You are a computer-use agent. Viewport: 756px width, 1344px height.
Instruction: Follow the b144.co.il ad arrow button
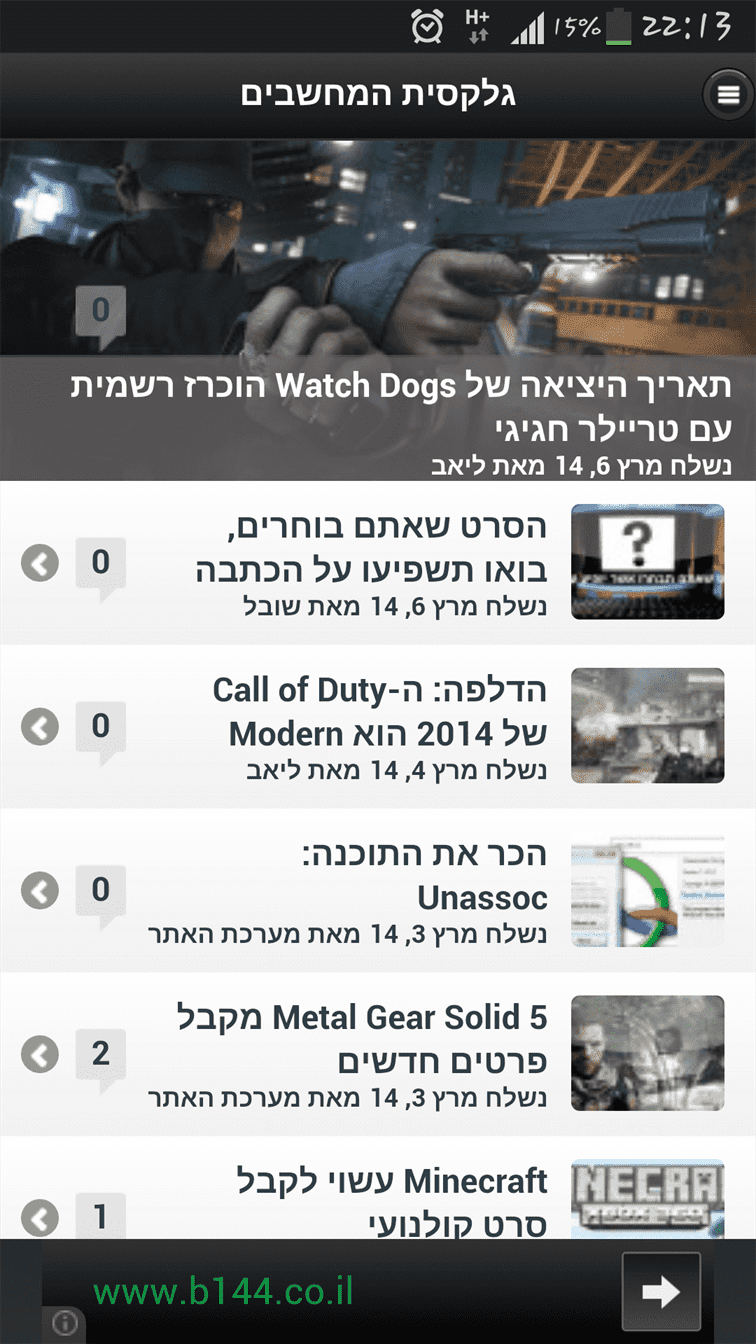pyautogui.click(x=661, y=1292)
